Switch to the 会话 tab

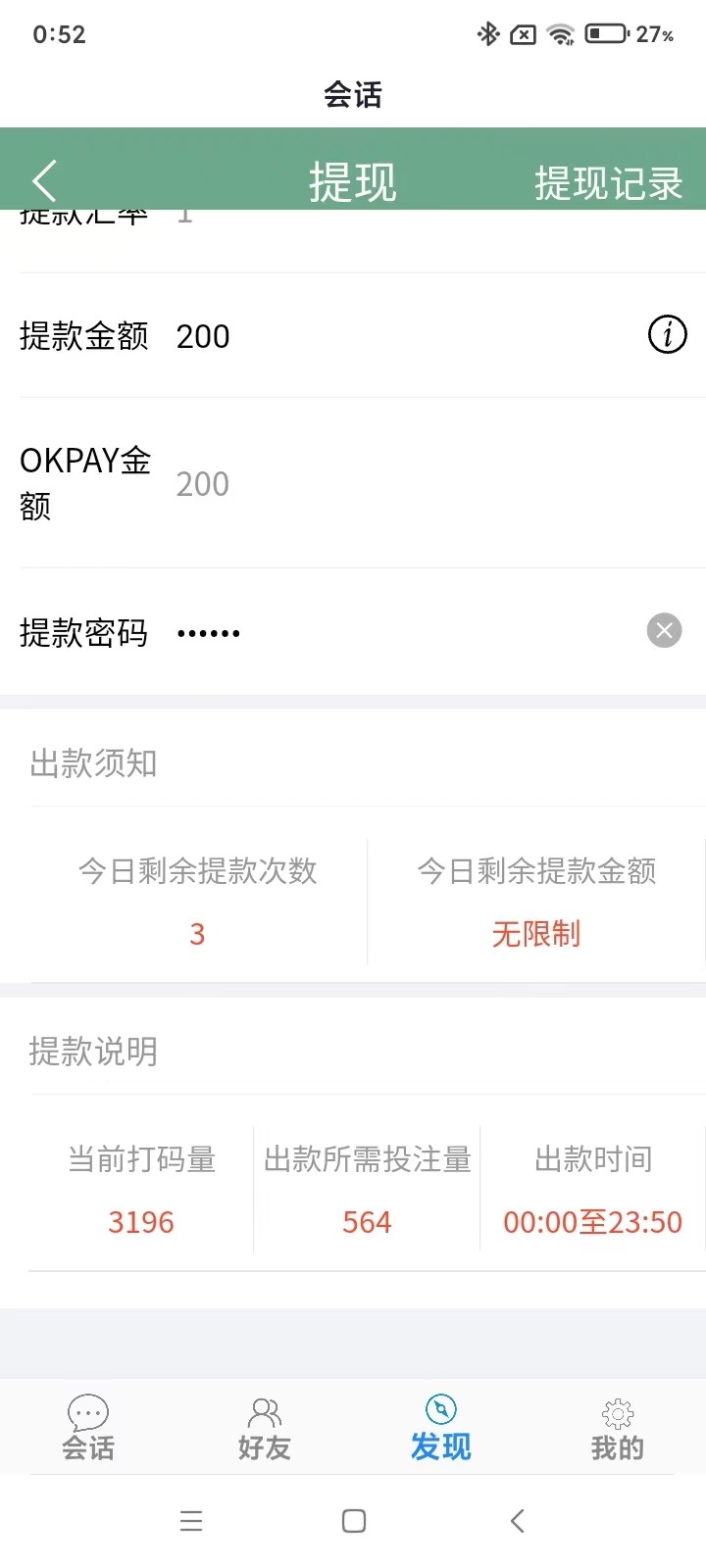pyautogui.click(x=88, y=1428)
